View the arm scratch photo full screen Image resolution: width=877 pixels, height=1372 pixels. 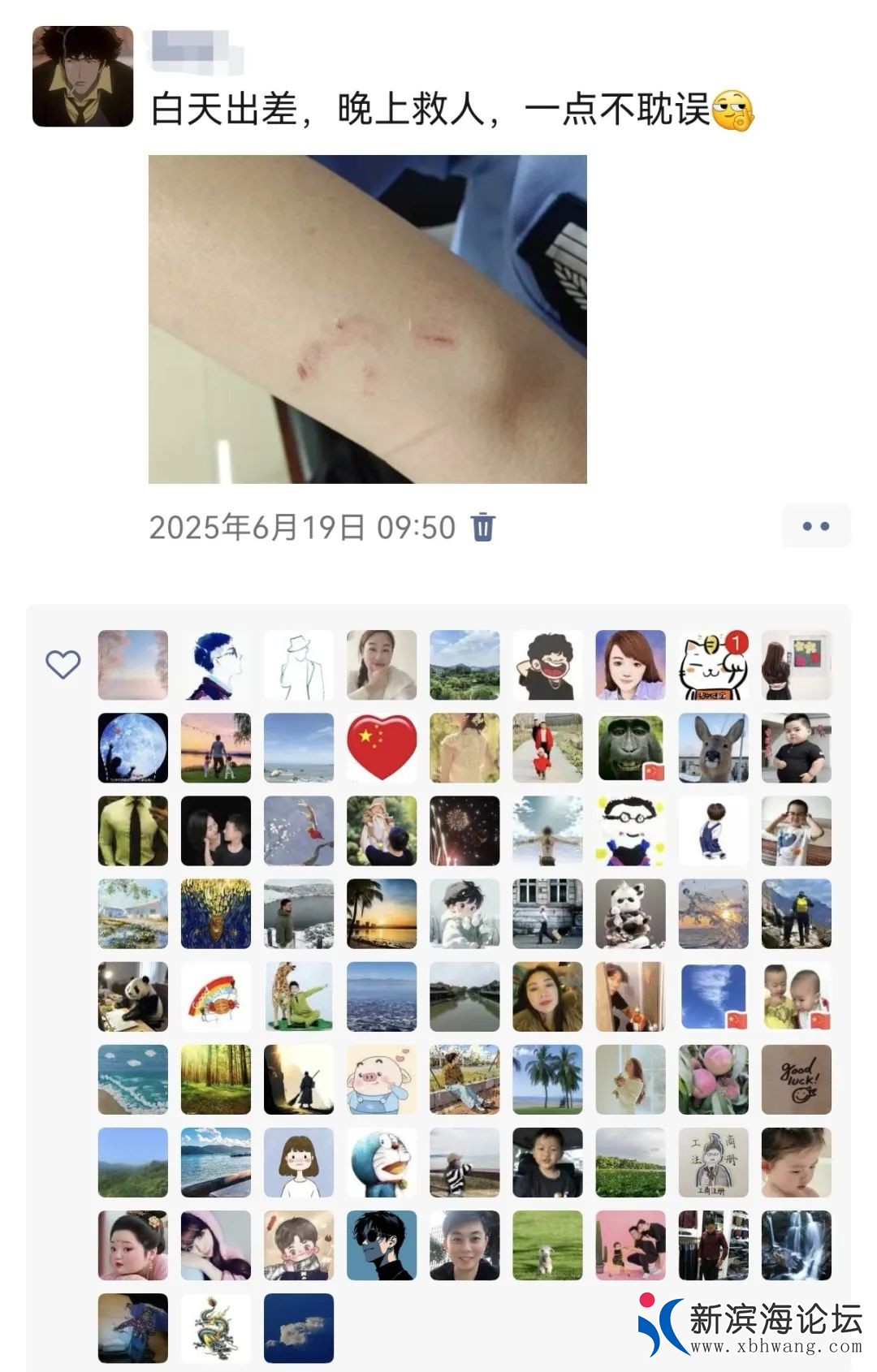click(x=367, y=319)
